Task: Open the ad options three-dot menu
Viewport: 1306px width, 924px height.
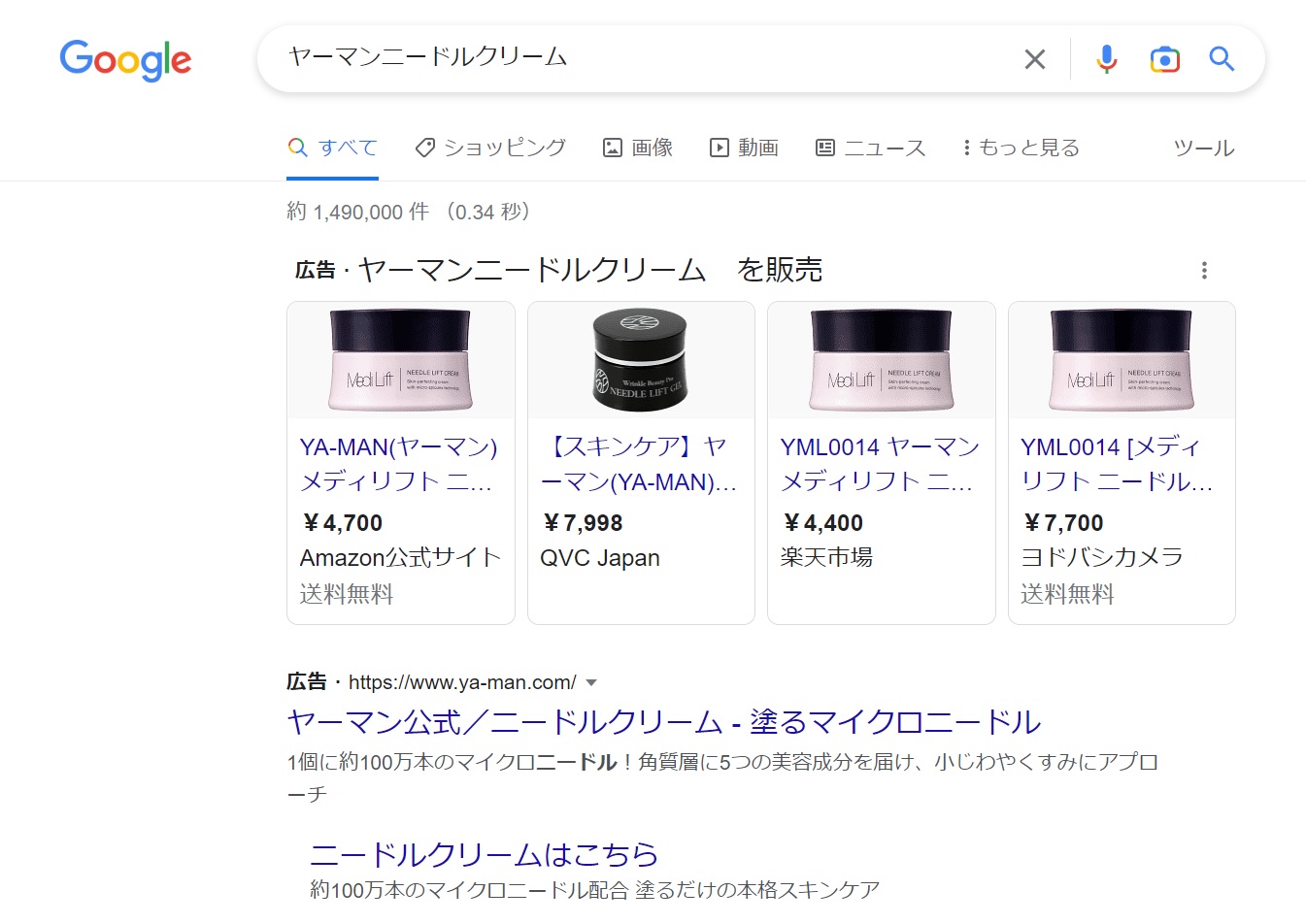Action: click(1204, 271)
